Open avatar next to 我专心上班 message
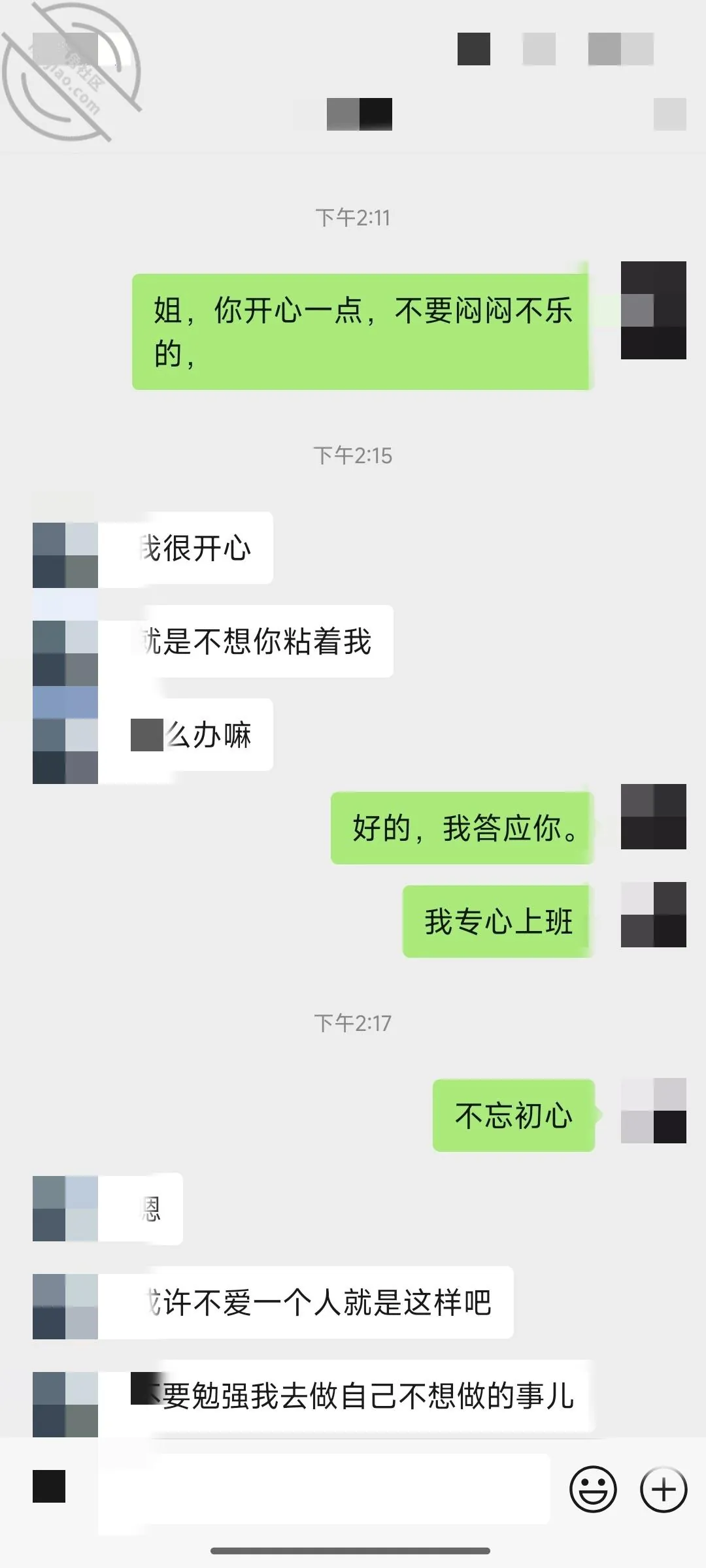This screenshot has height=1568, width=706. click(x=654, y=915)
